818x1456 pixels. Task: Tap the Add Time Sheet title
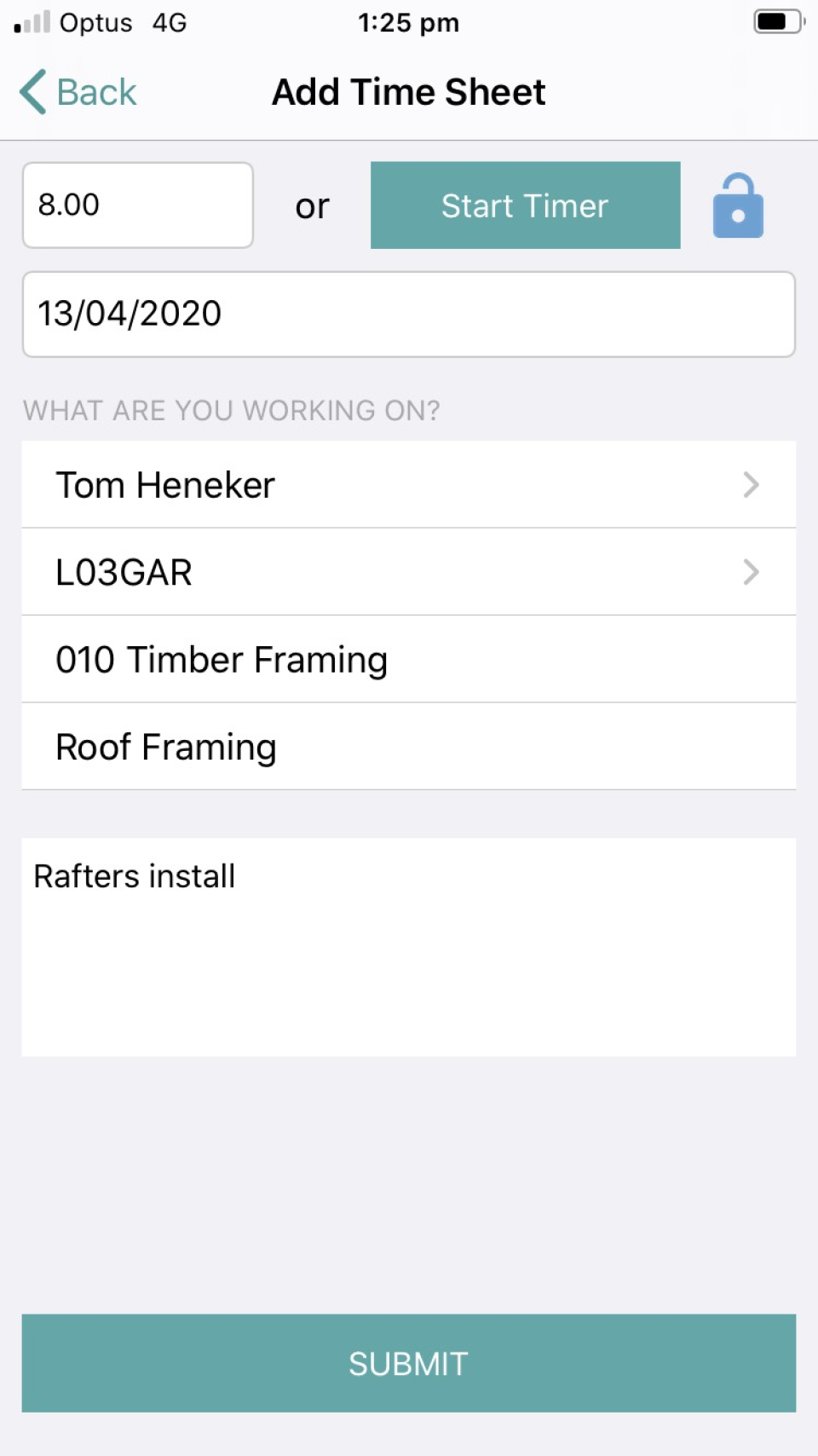coord(409,91)
